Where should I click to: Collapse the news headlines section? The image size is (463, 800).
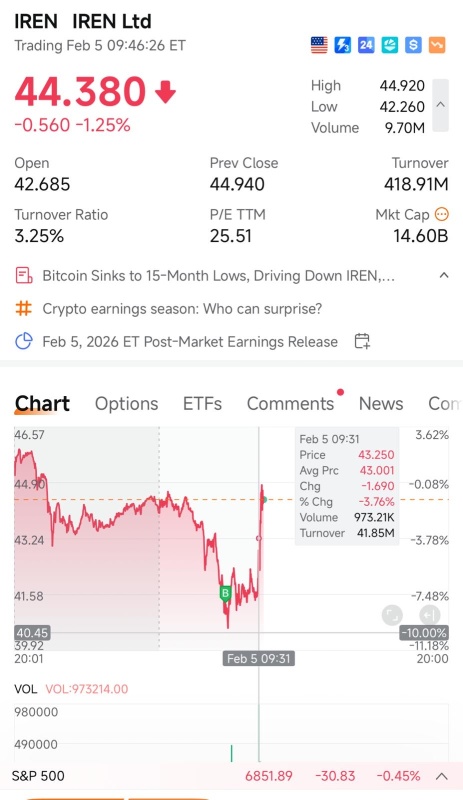click(444, 276)
